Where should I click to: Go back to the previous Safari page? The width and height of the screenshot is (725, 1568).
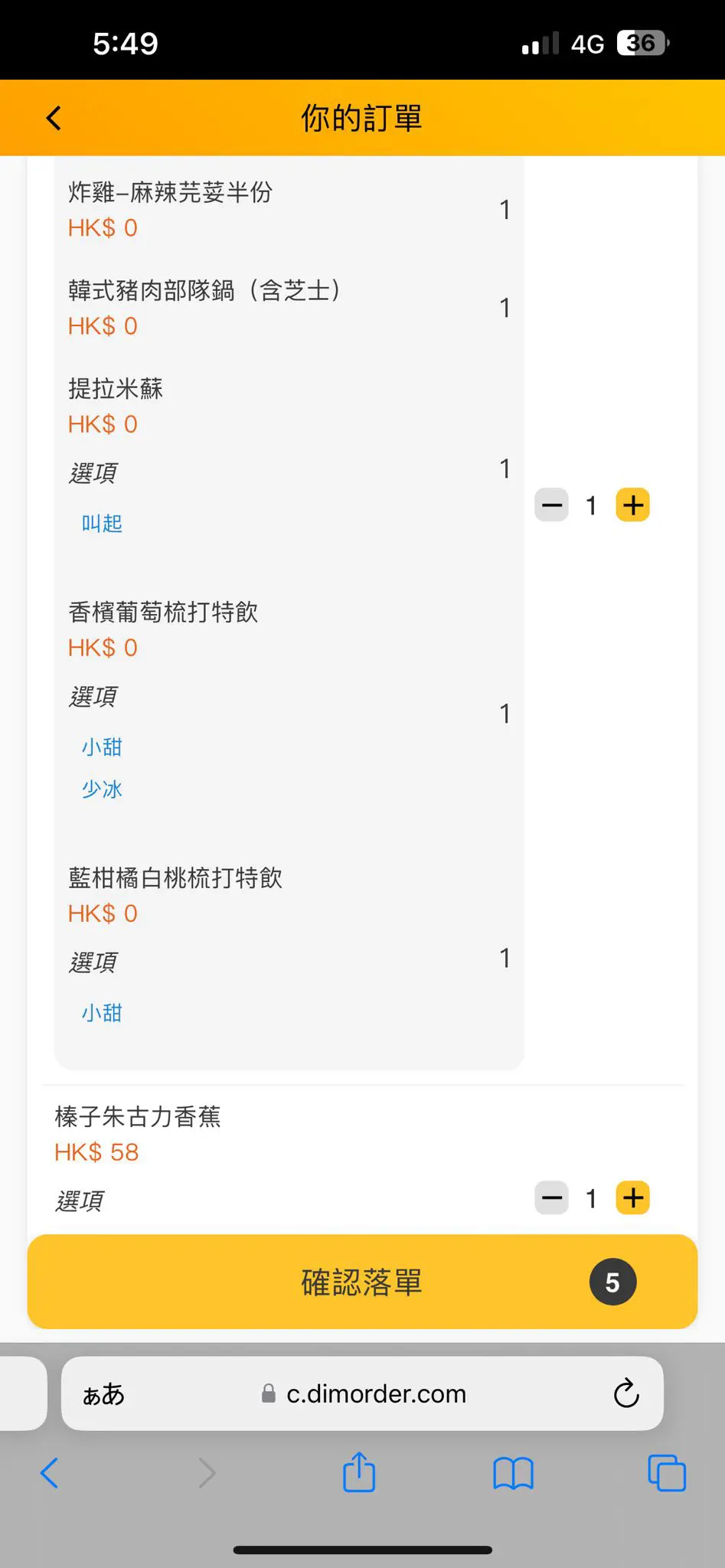[49, 1472]
